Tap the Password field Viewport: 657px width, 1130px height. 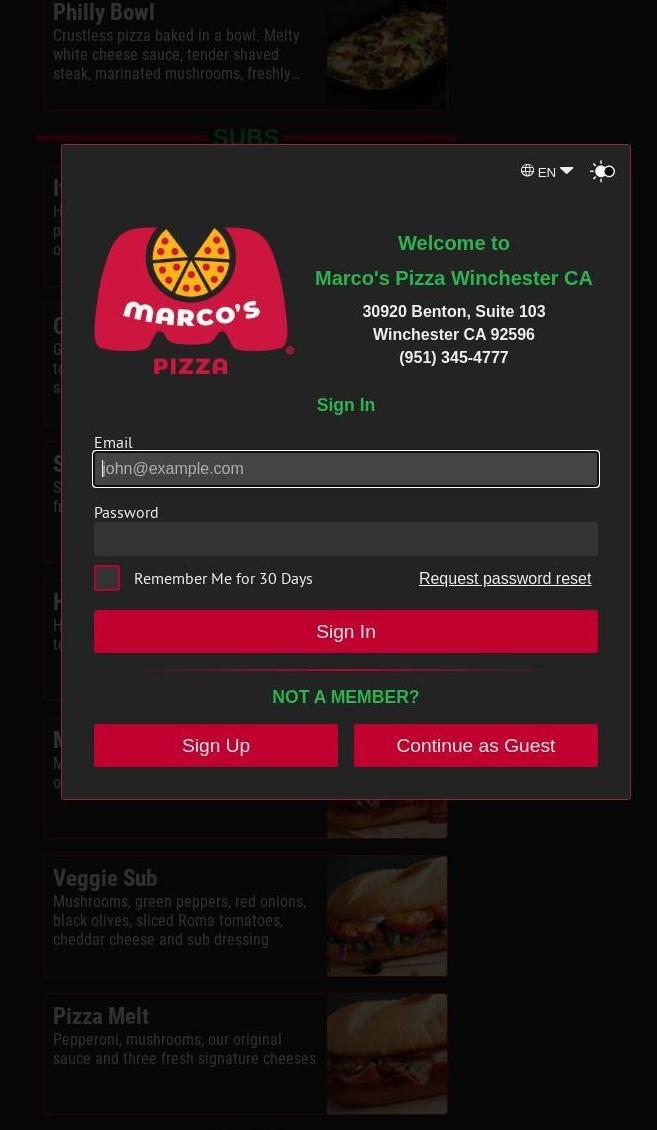pyautogui.click(x=346, y=539)
